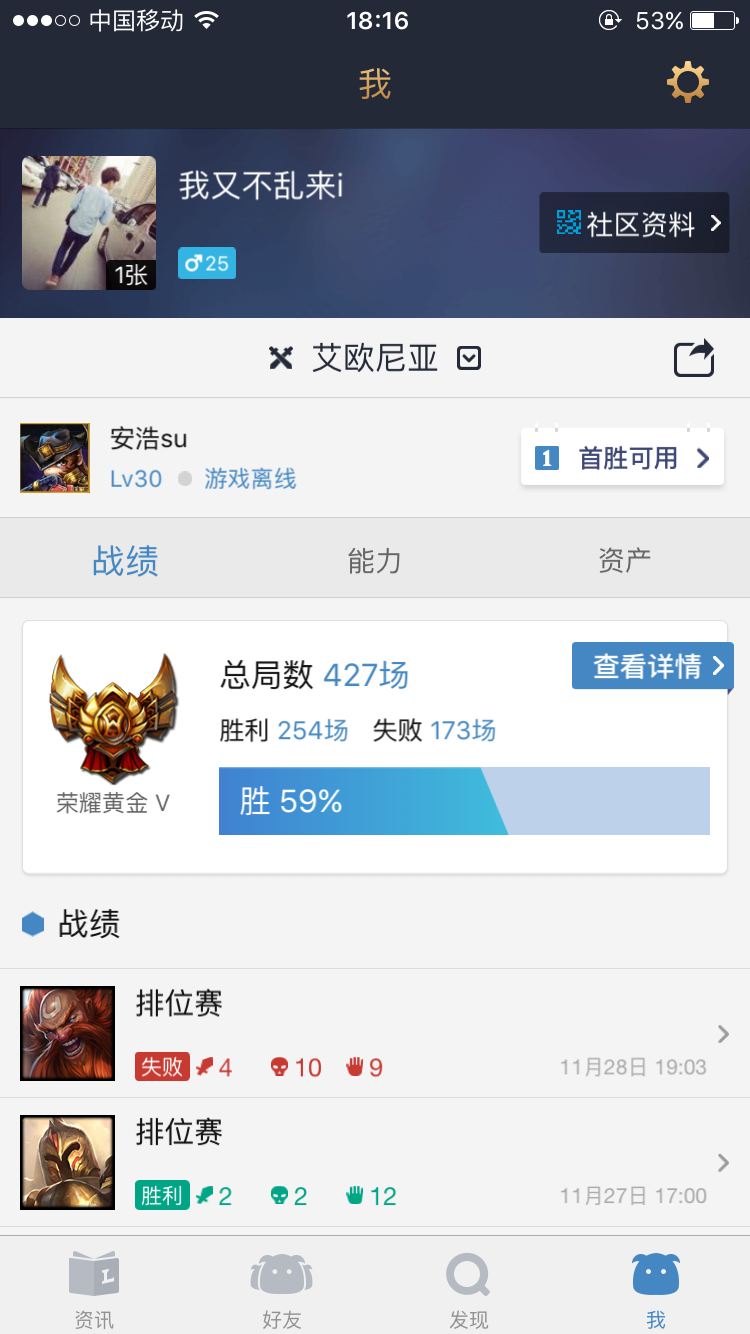The image size is (750, 1334).
Task: Open the 胜利 ranked match on 11月27日
Action: (x=375, y=1162)
